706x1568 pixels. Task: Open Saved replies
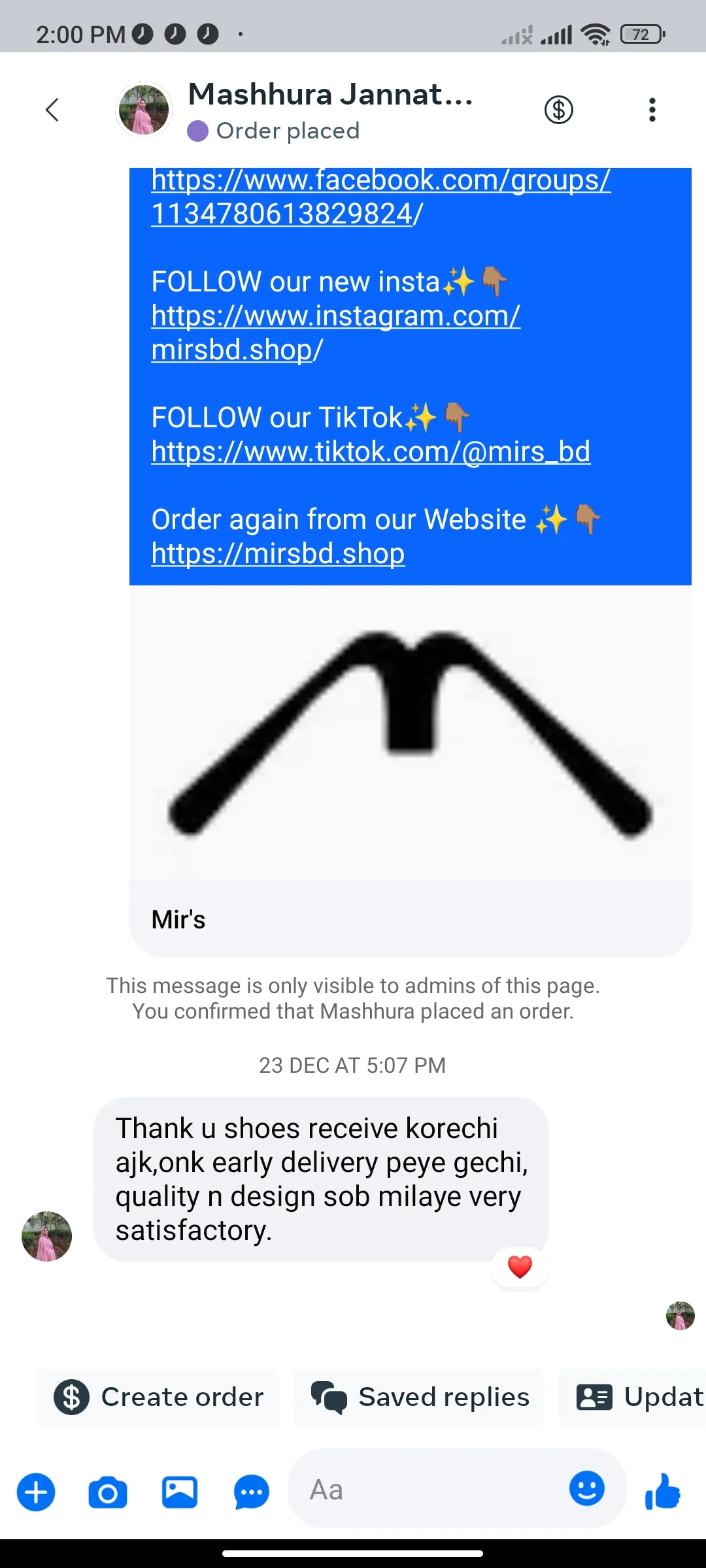point(420,1397)
